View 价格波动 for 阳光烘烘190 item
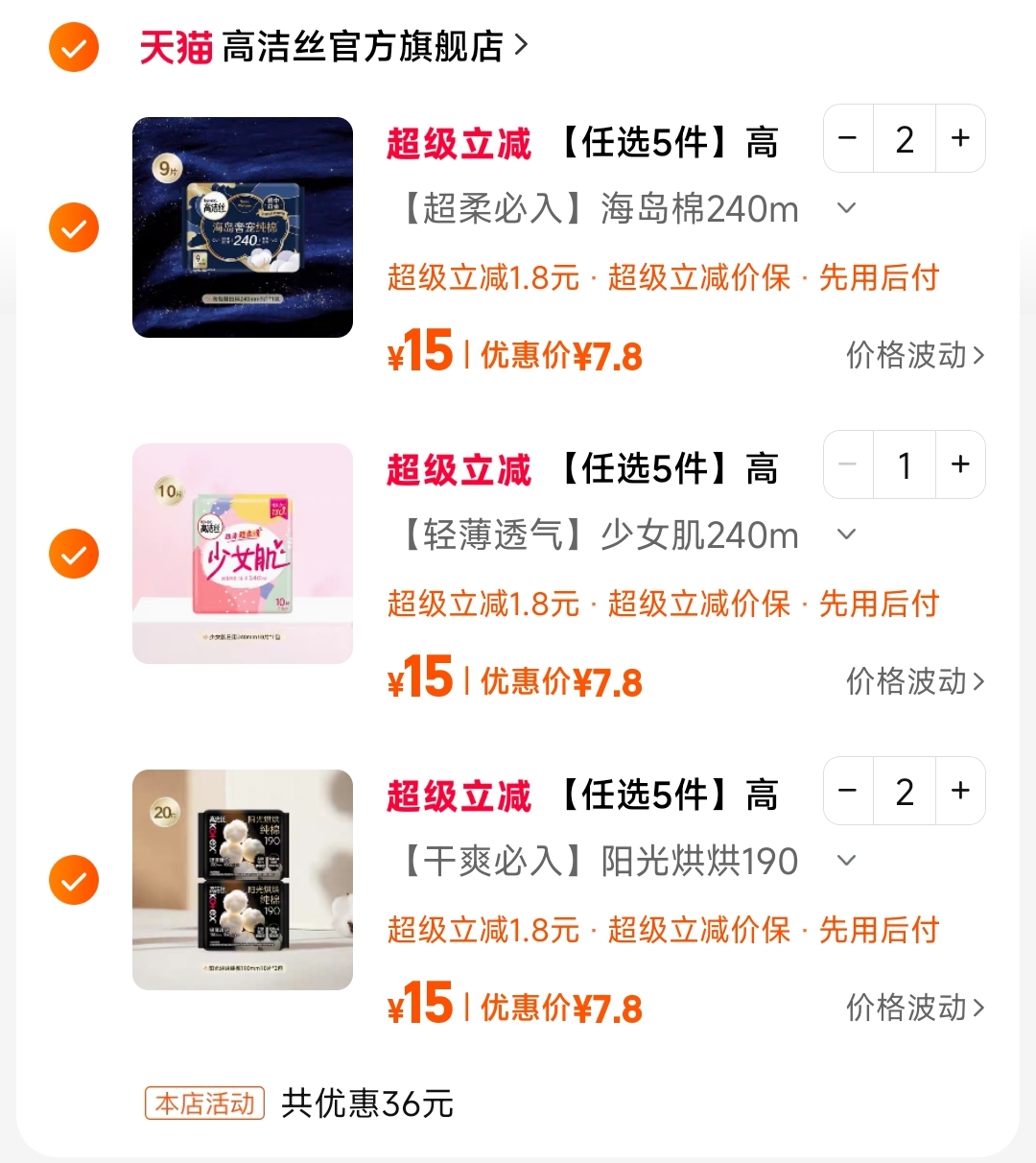The image size is (1036, 1163). coord(914,1009)
